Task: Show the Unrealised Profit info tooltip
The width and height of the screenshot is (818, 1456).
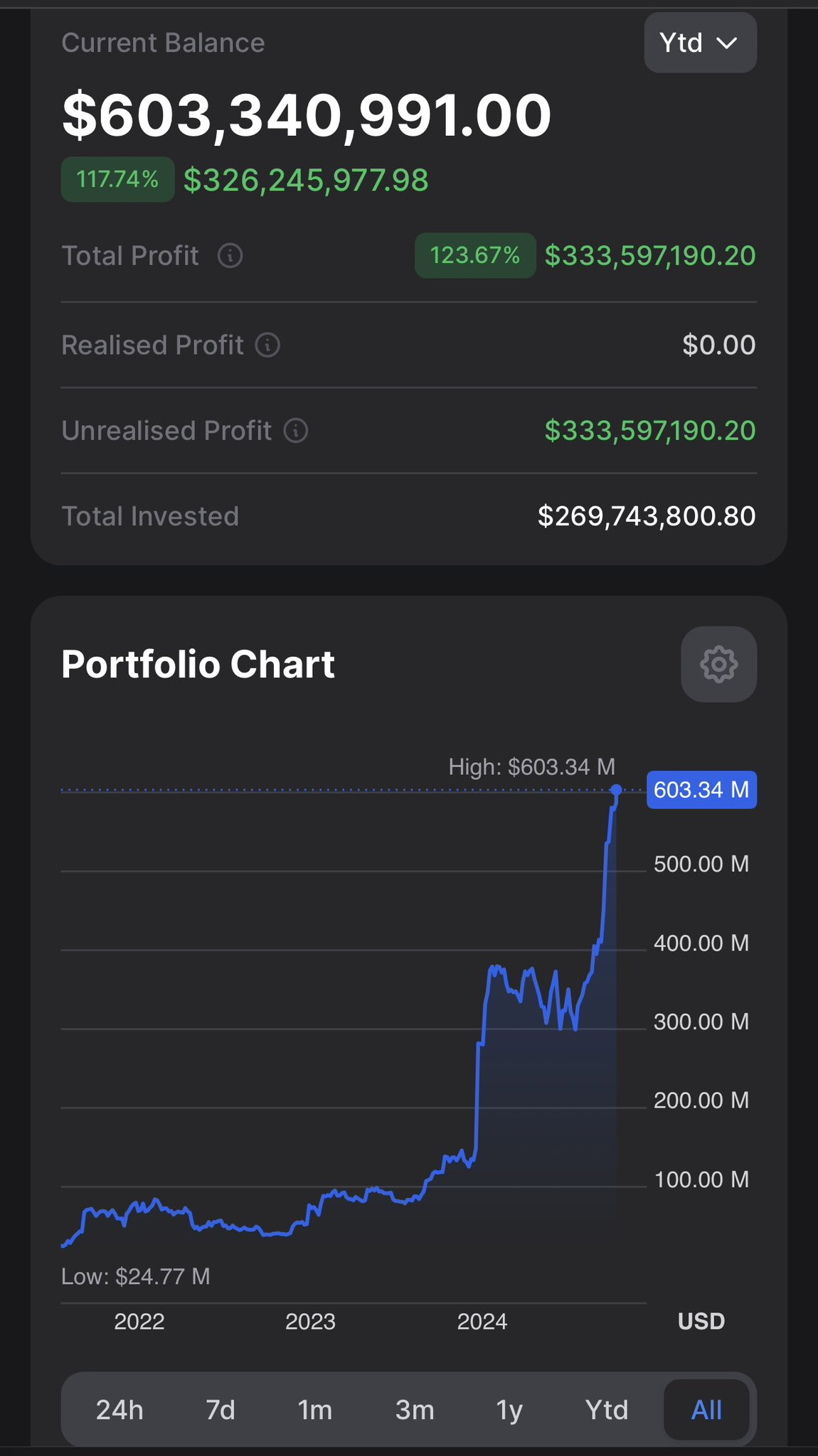Action: [296, 430]
